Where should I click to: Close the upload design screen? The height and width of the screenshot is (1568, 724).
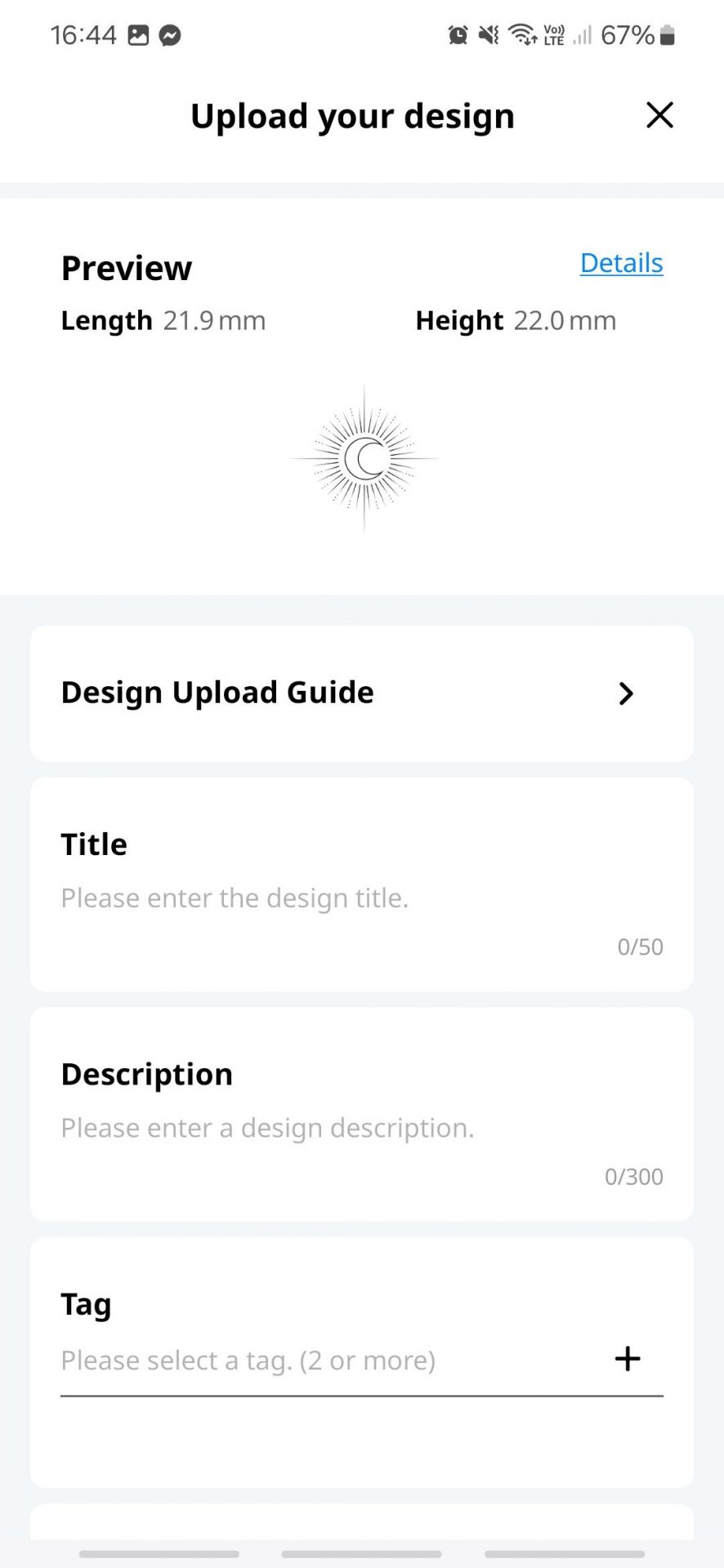point(659,115)
